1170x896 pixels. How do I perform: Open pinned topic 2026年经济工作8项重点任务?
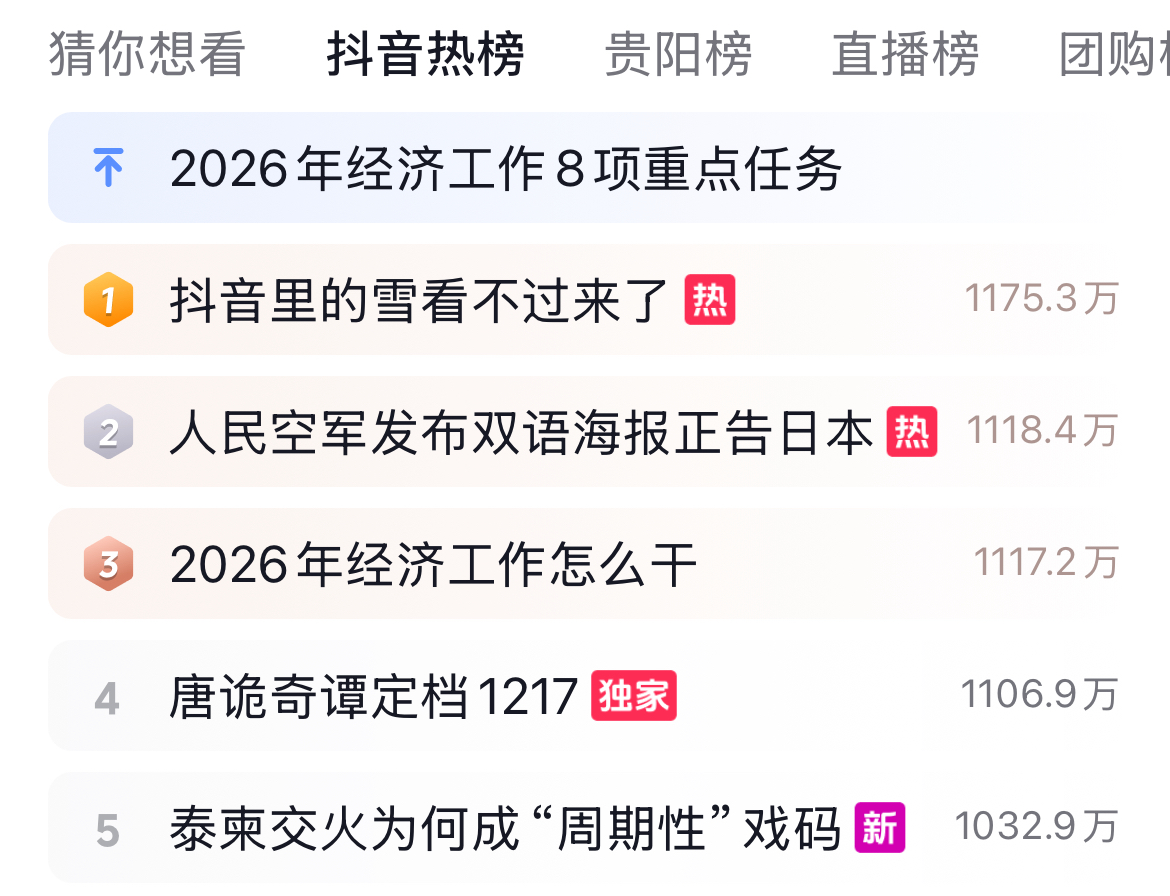505,168
